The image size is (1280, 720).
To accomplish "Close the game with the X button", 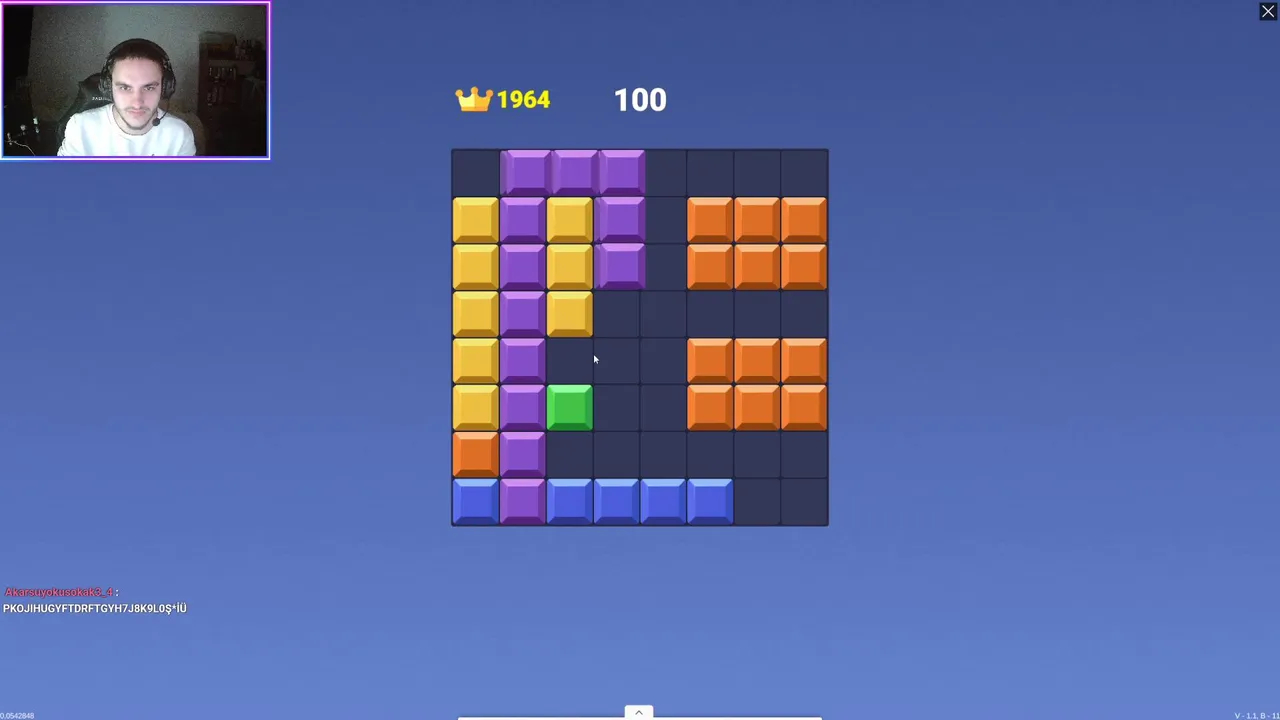I will [1267, 12].
